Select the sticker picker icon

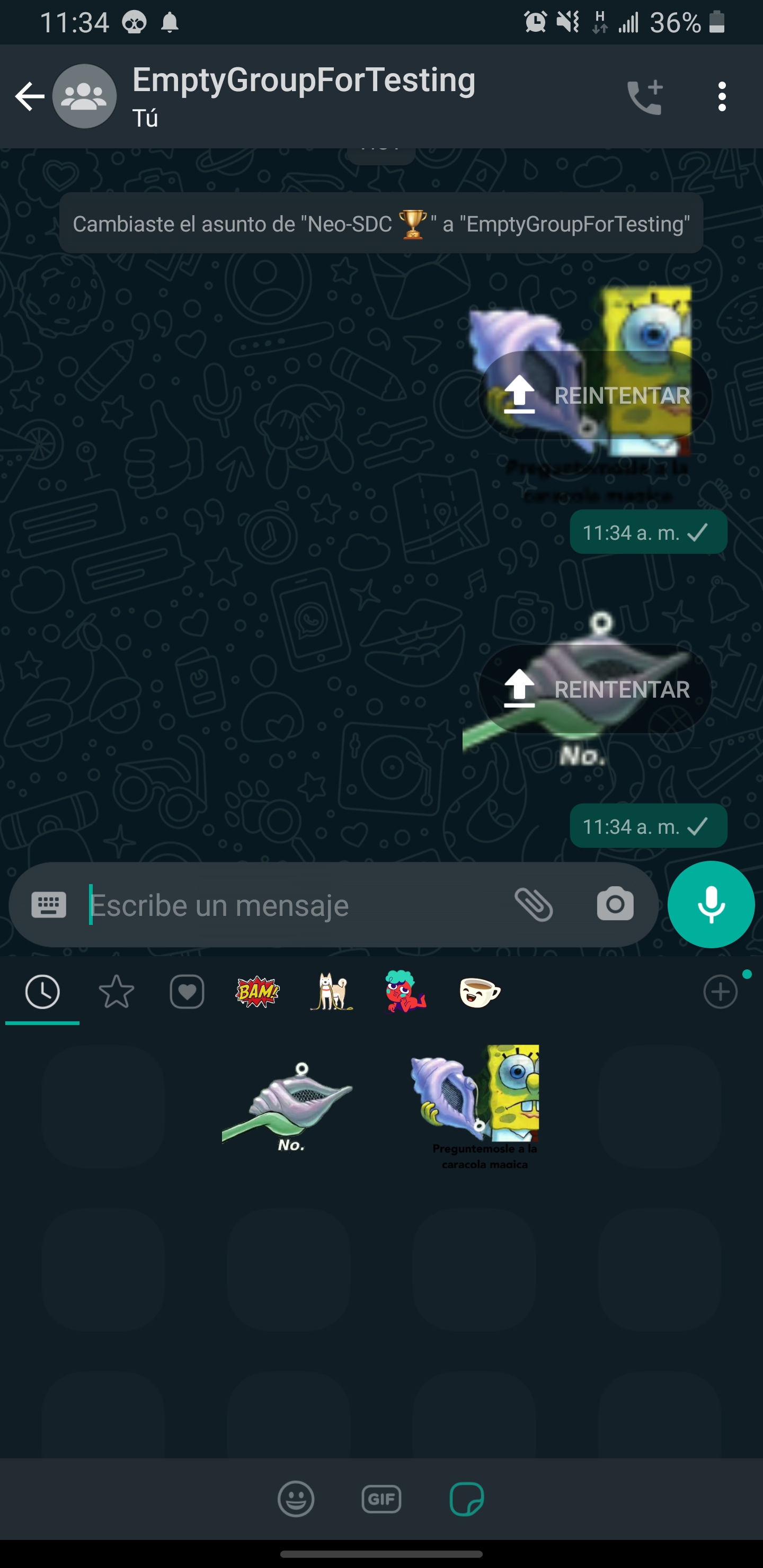pyautogui.click(x=466, y=1499)
